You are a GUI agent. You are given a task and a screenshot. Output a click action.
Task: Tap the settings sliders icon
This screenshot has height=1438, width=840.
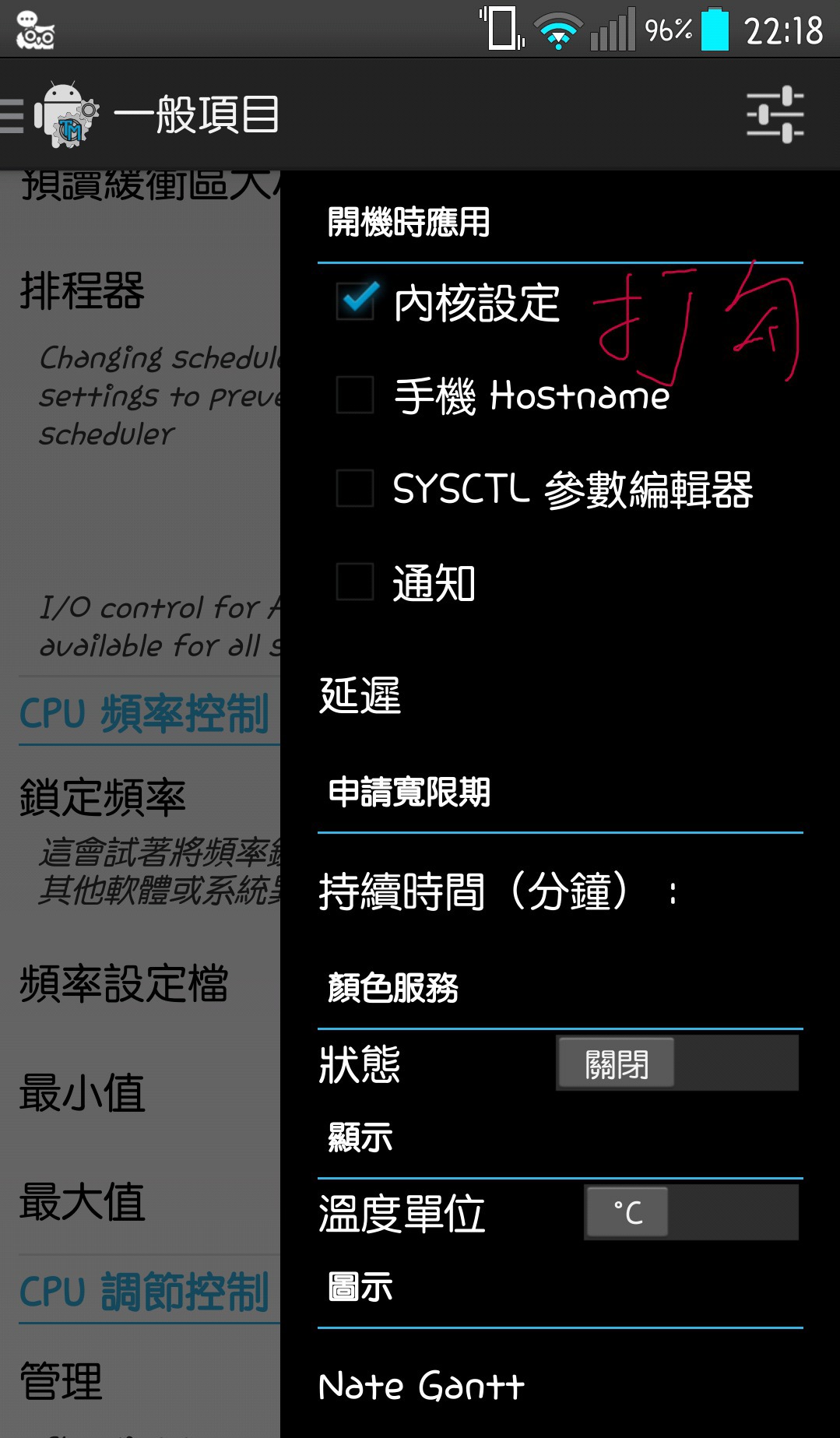(x=775, y=115)
